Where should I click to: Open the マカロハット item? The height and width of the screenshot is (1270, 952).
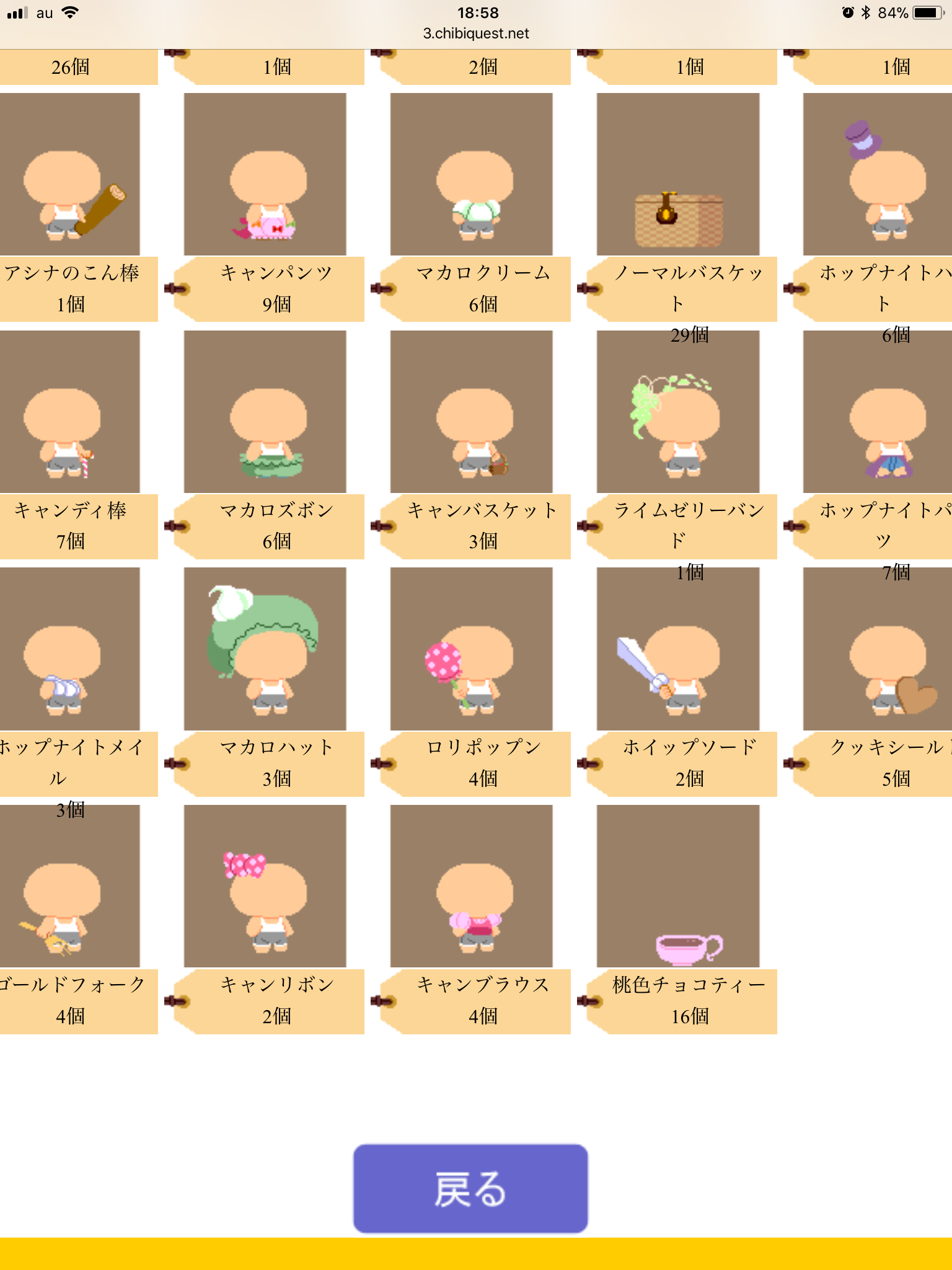click(x=265, y=649)
